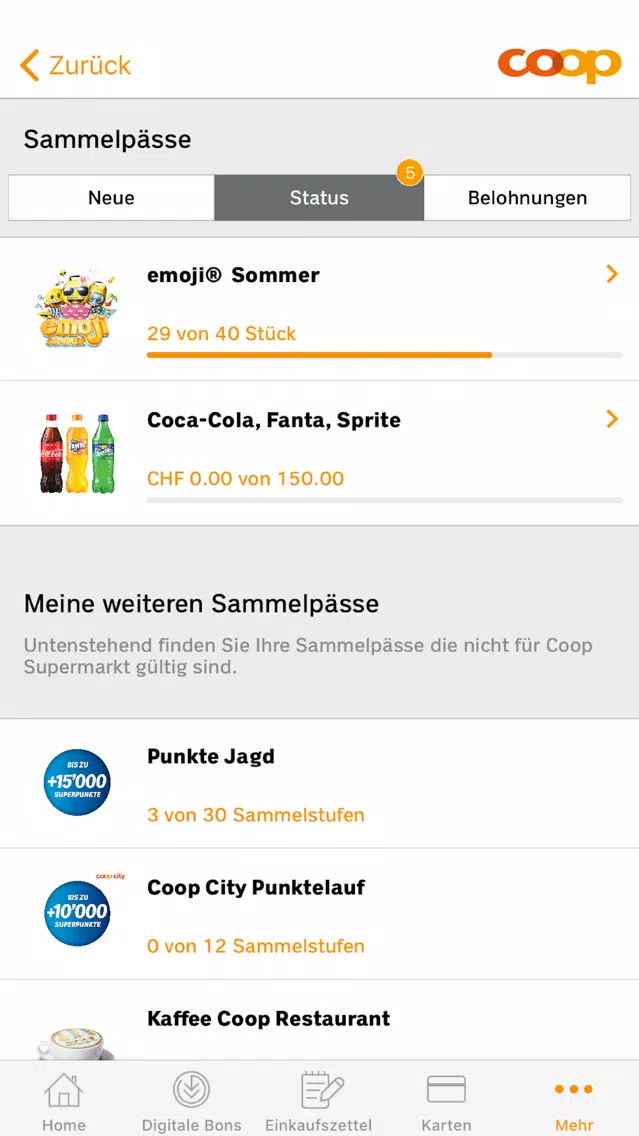
Task: Go to the Home tab
Action: coord(64,1100)
